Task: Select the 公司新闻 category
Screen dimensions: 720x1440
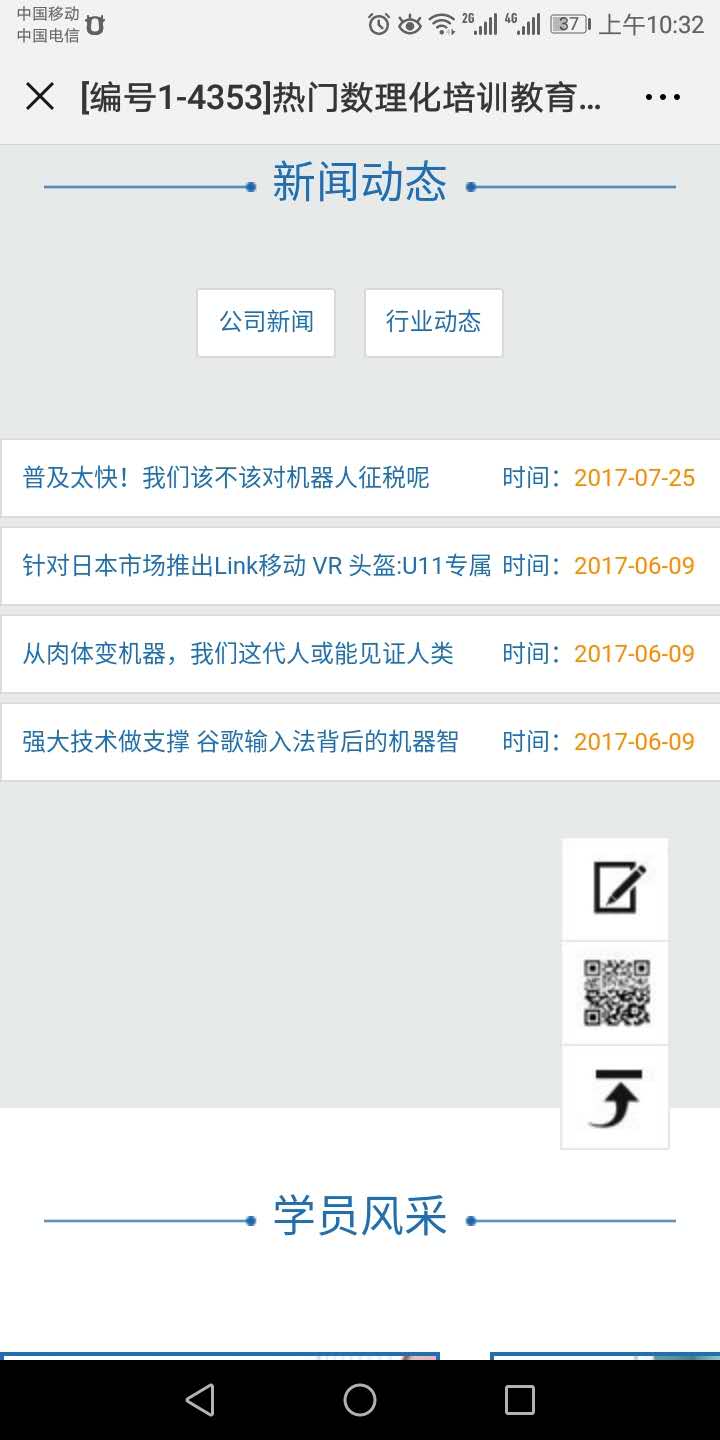Action: point(266,322)
